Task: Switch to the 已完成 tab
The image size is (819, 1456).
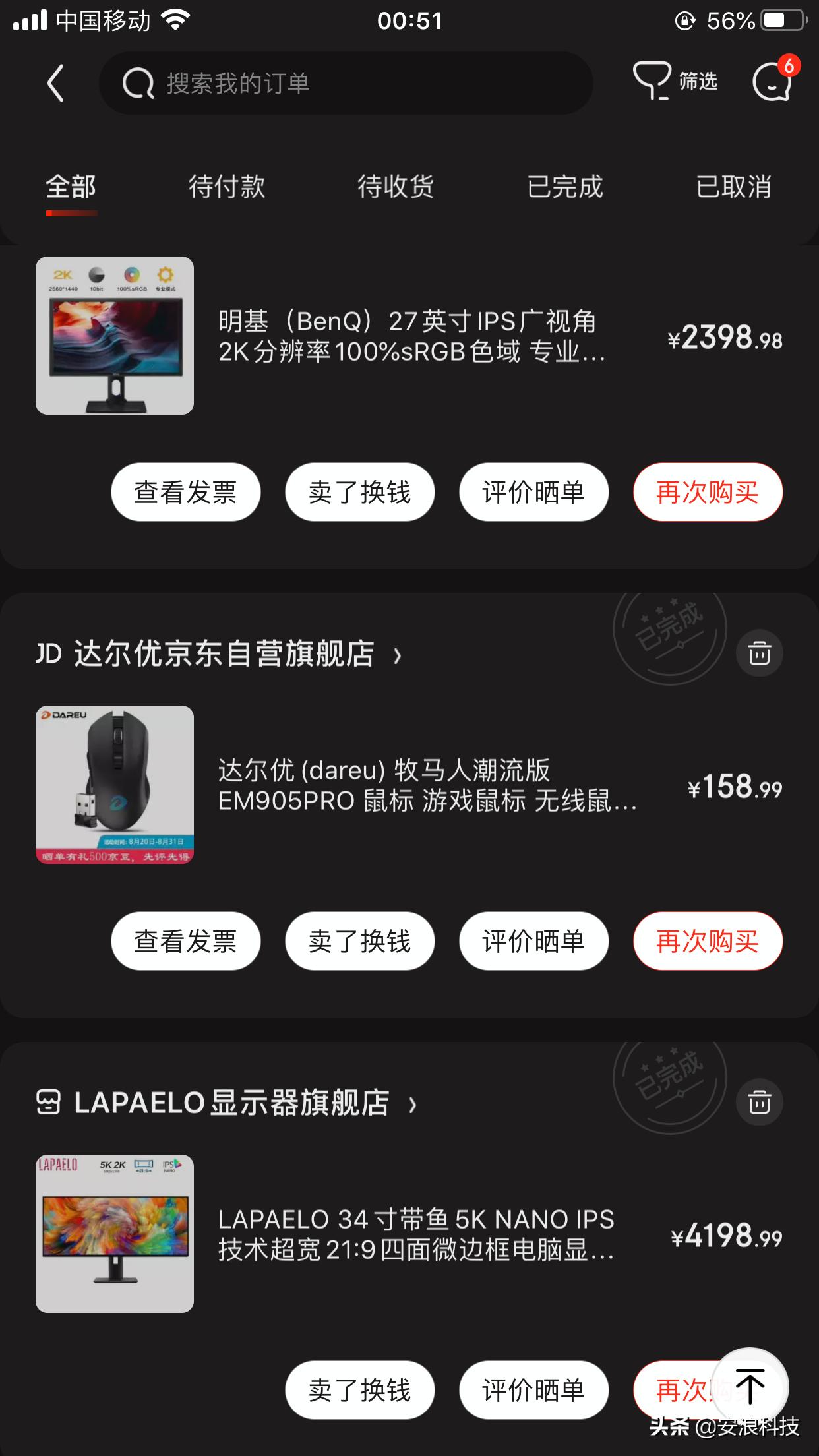Action: coord(564,187)
